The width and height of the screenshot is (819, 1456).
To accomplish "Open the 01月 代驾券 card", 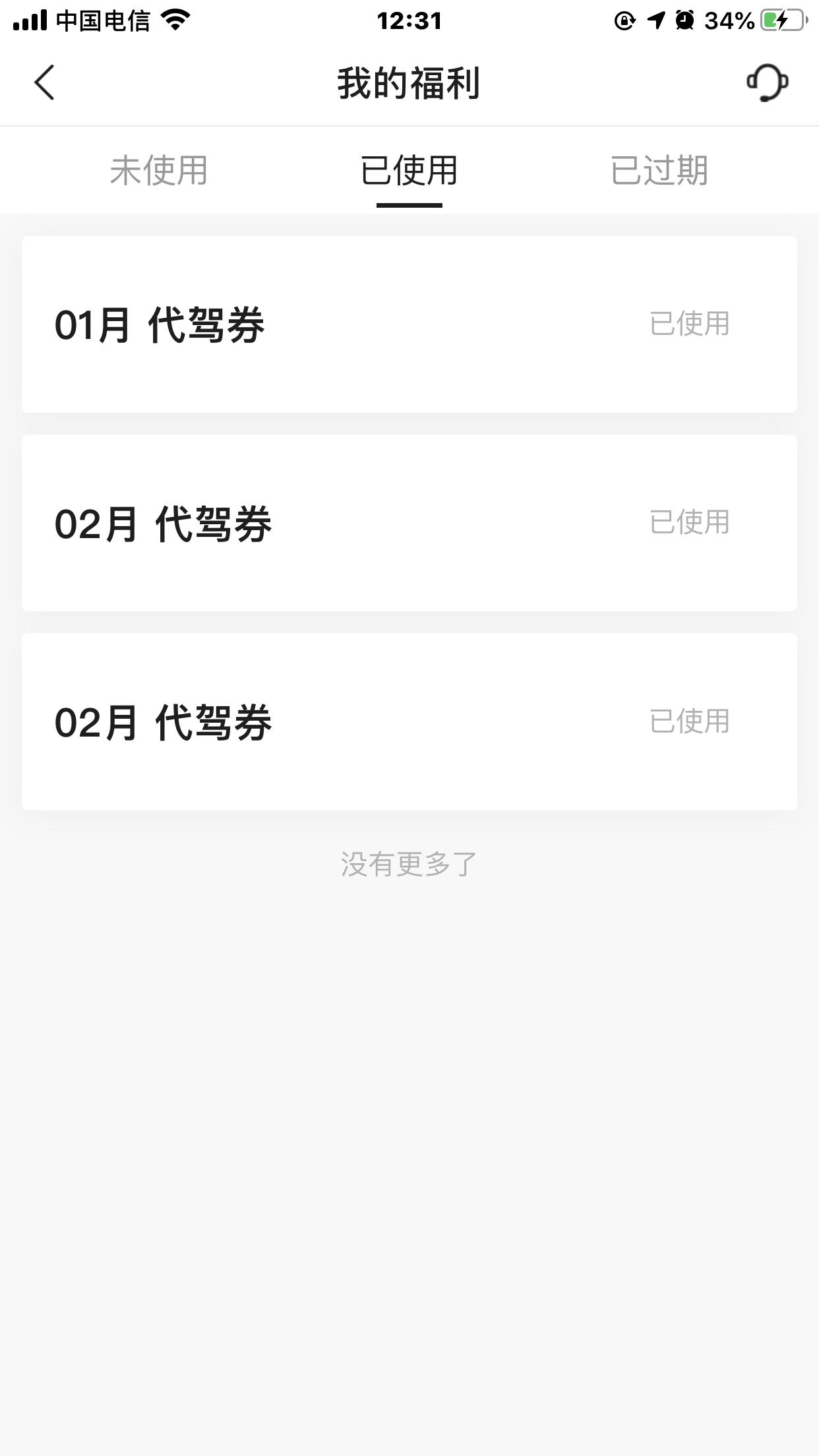I will (409, 324).
